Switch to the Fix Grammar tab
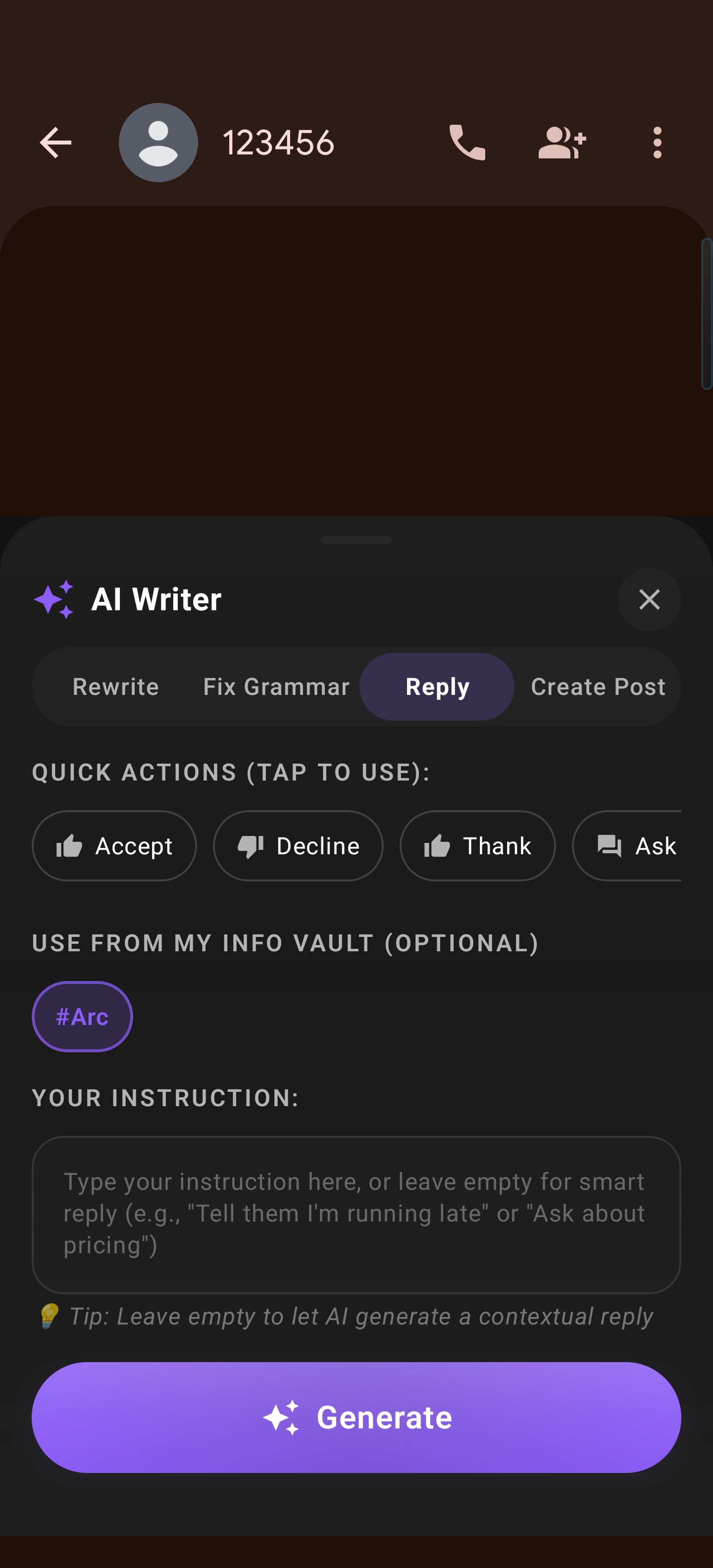The width and height of the screenshot is (713, 1568). point(275,686)
